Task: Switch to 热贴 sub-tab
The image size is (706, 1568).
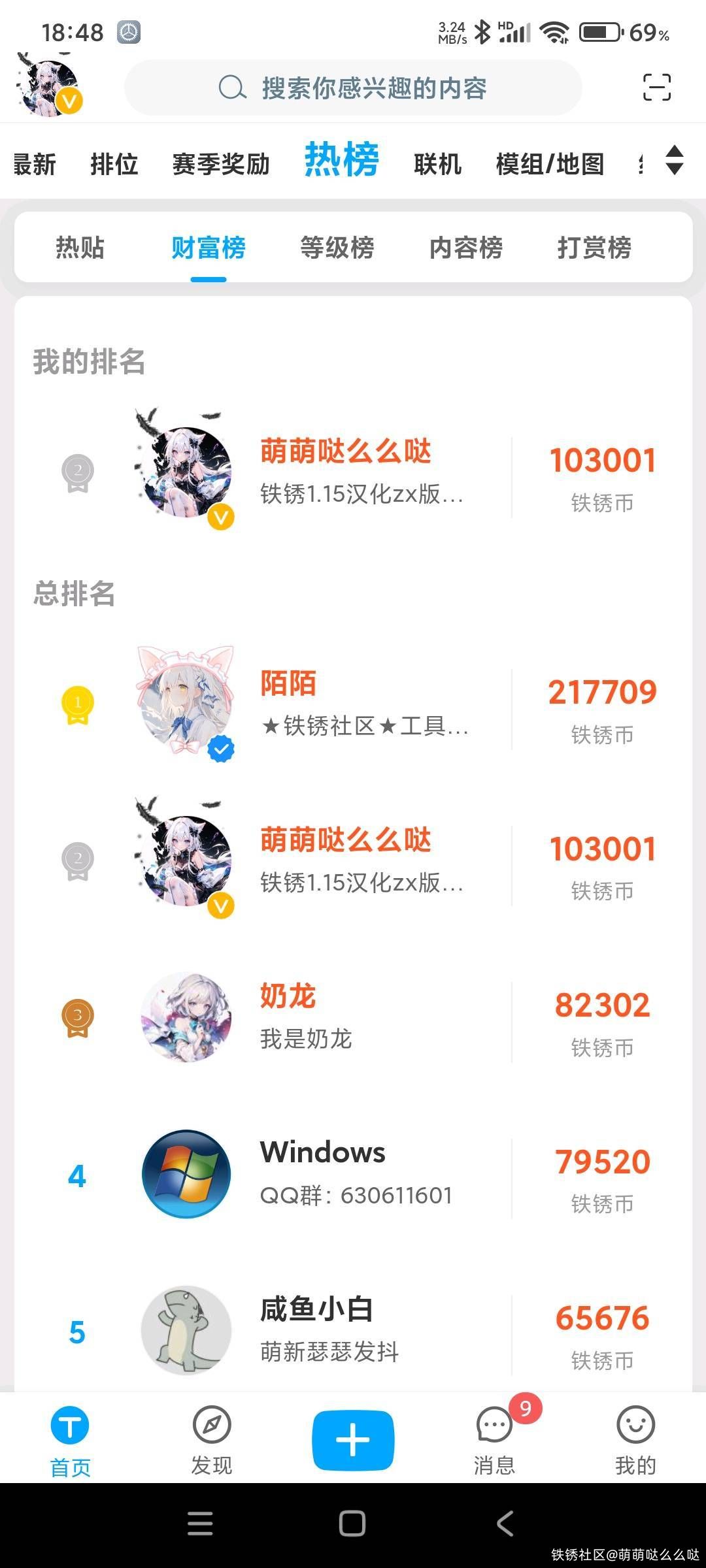Action: click(80, 248)
